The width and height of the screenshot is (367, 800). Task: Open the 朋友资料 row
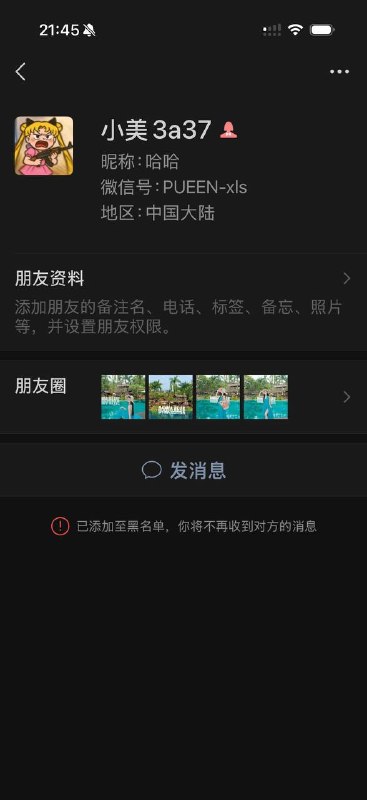183,302
